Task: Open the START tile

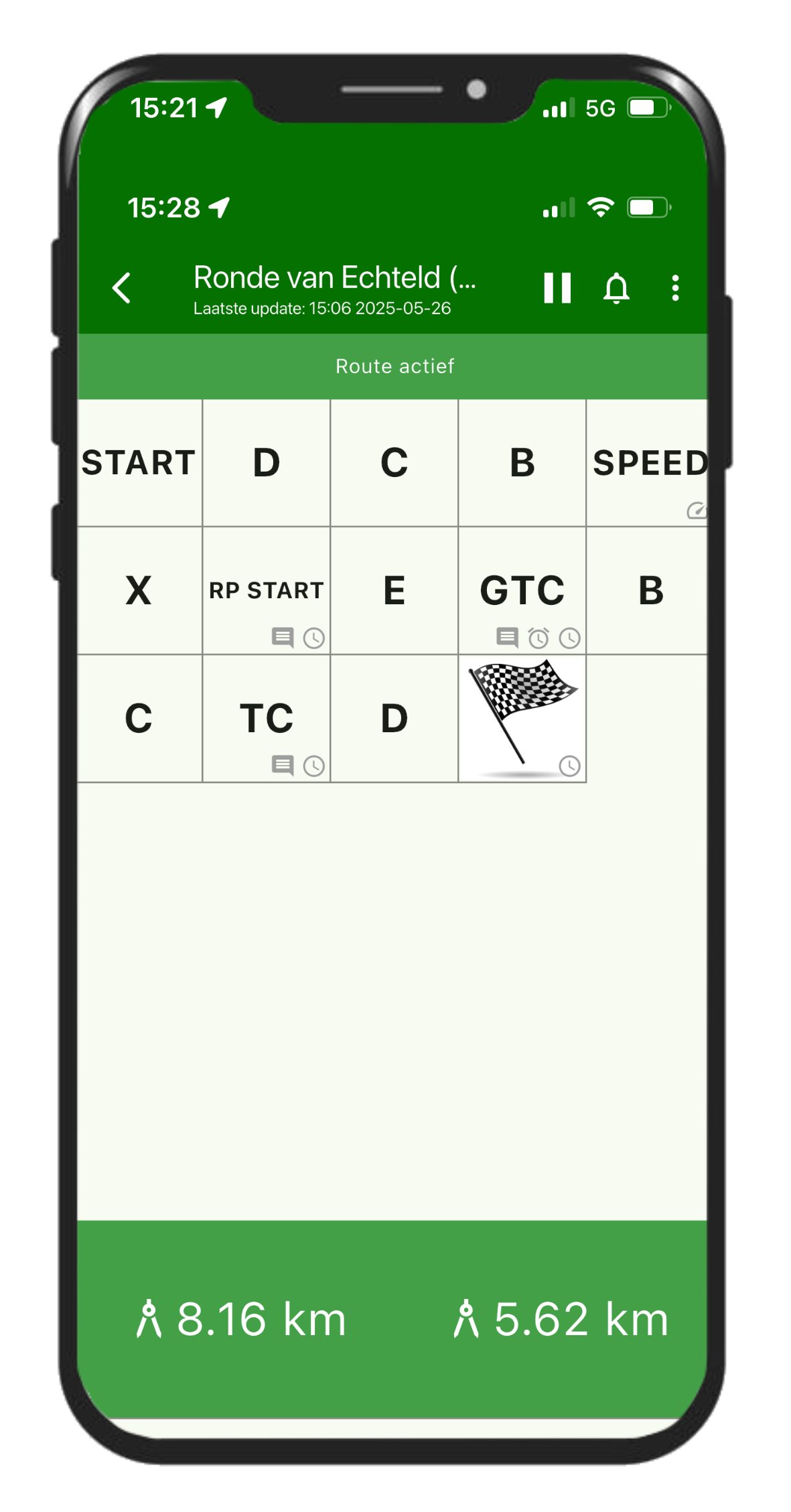Action: click(139, 463)
